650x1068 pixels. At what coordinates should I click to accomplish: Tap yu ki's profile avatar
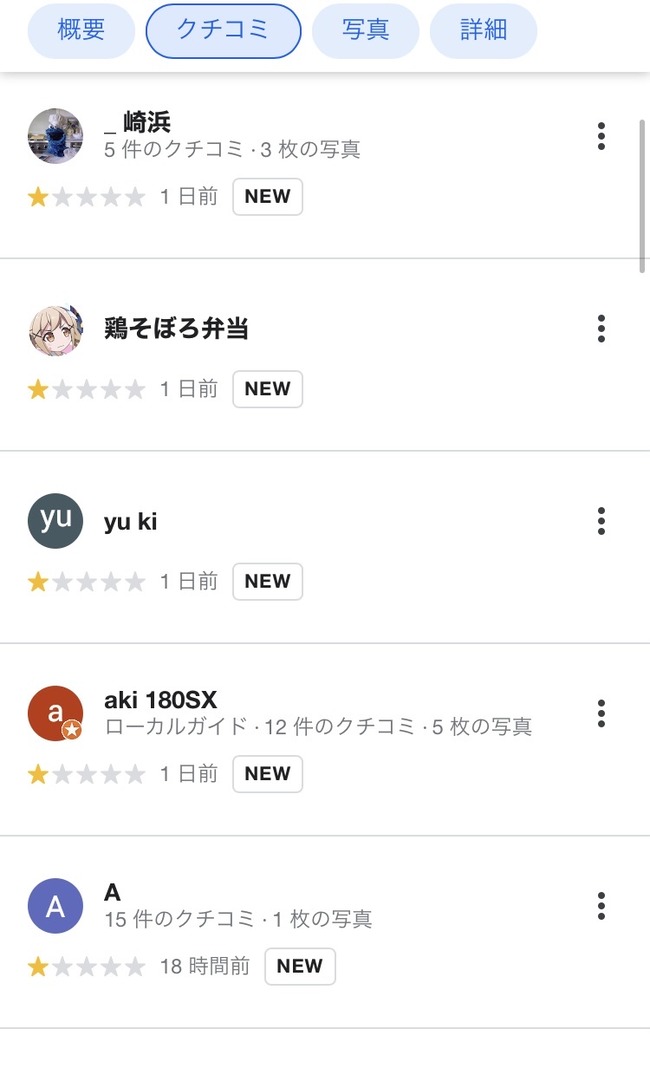(55, 521)
